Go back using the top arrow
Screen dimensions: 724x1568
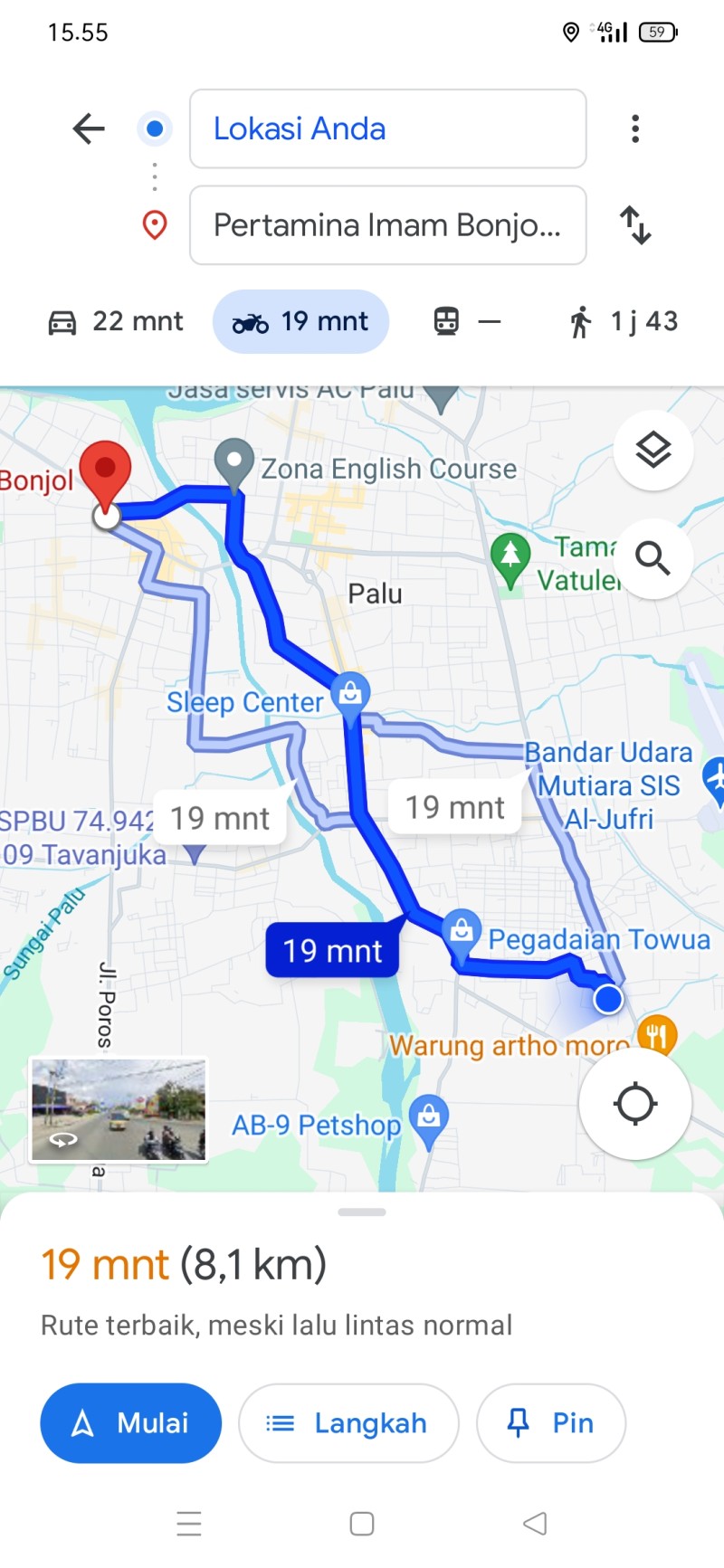point(89,128)
